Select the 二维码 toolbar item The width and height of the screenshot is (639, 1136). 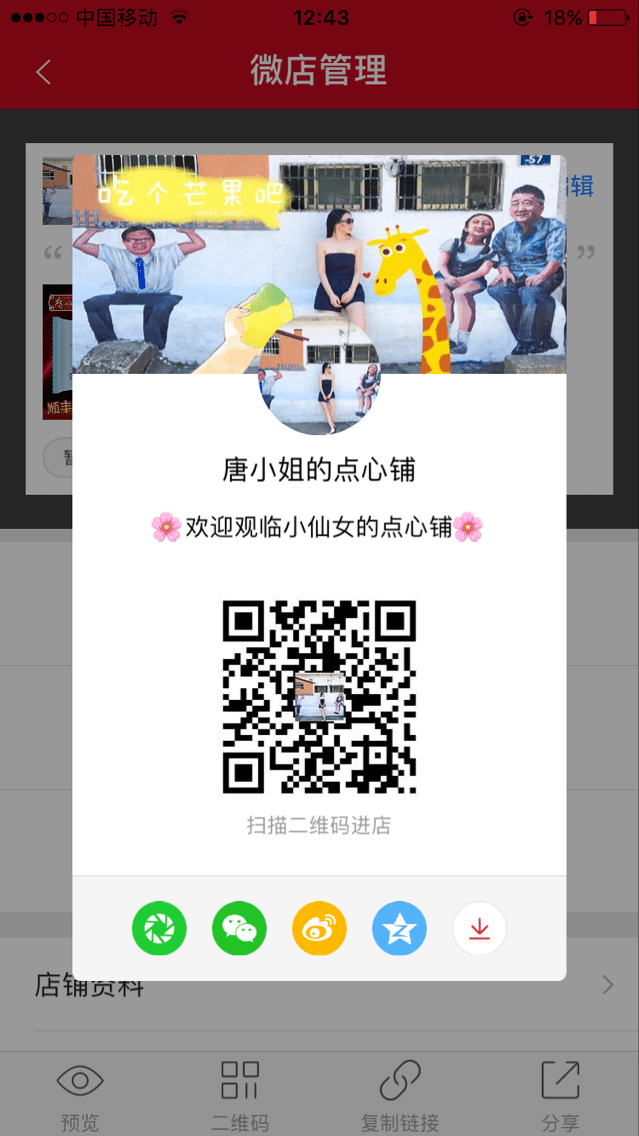coord(240,1095)
